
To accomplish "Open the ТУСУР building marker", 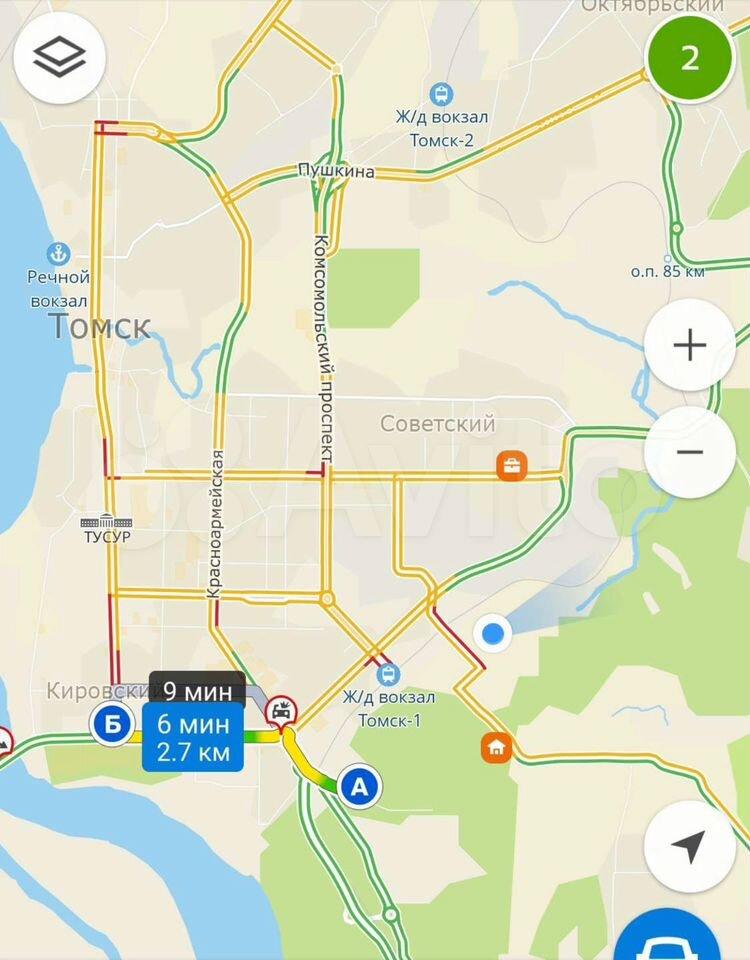I will 106,522.
